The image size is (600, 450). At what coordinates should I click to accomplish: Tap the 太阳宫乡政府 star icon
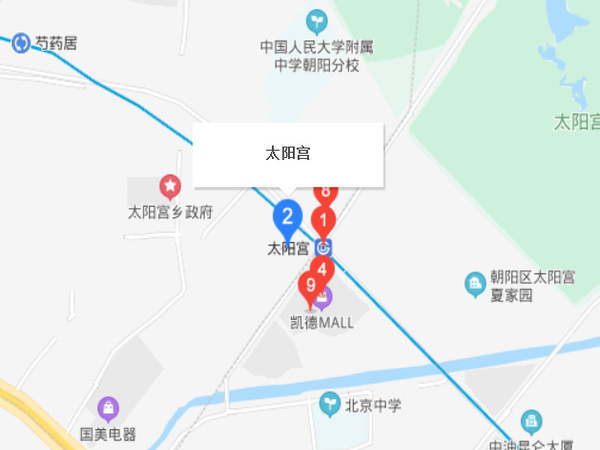(171, 186)
